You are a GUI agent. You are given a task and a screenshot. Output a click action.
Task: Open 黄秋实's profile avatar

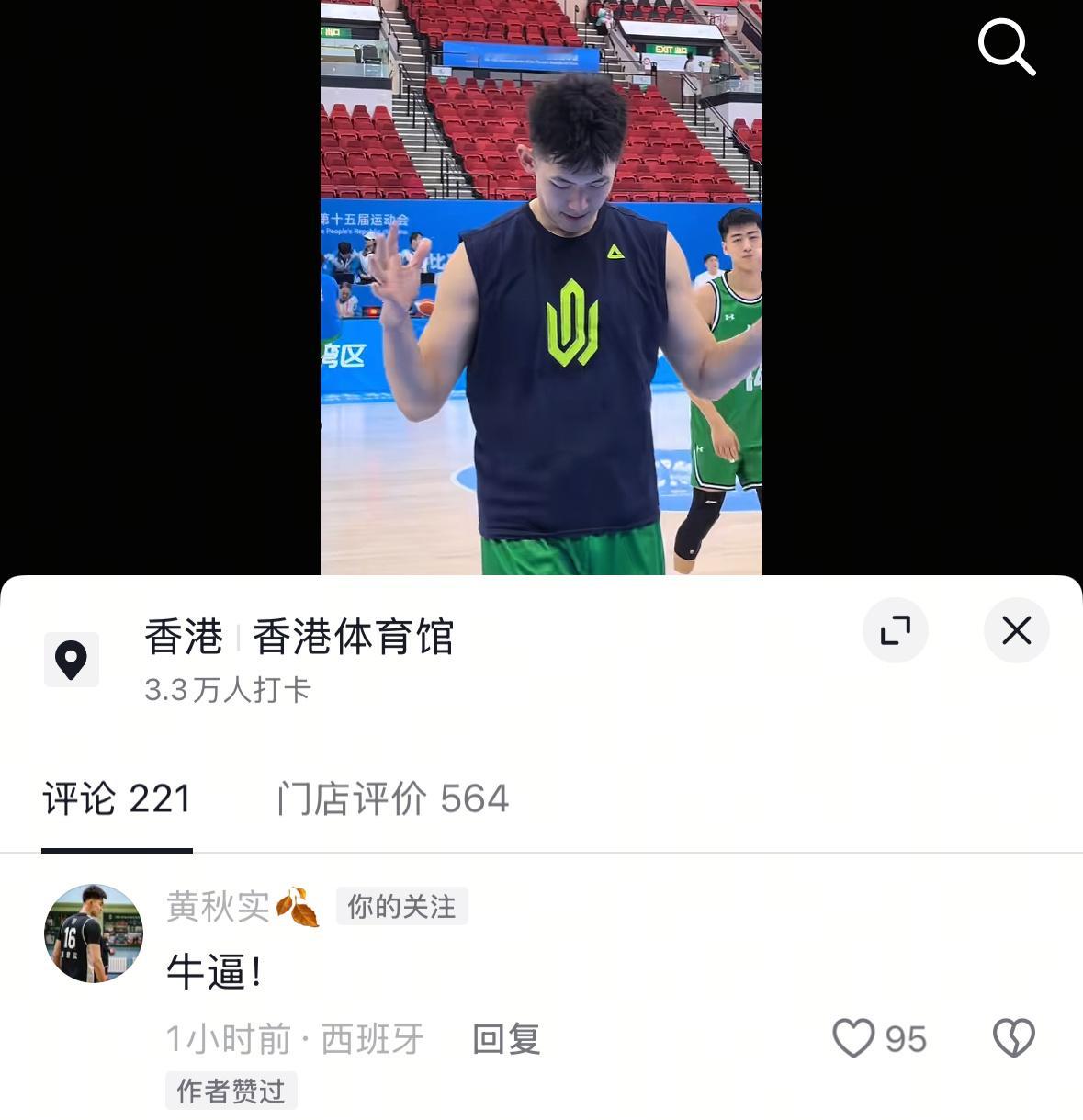(x=92, y=933)
